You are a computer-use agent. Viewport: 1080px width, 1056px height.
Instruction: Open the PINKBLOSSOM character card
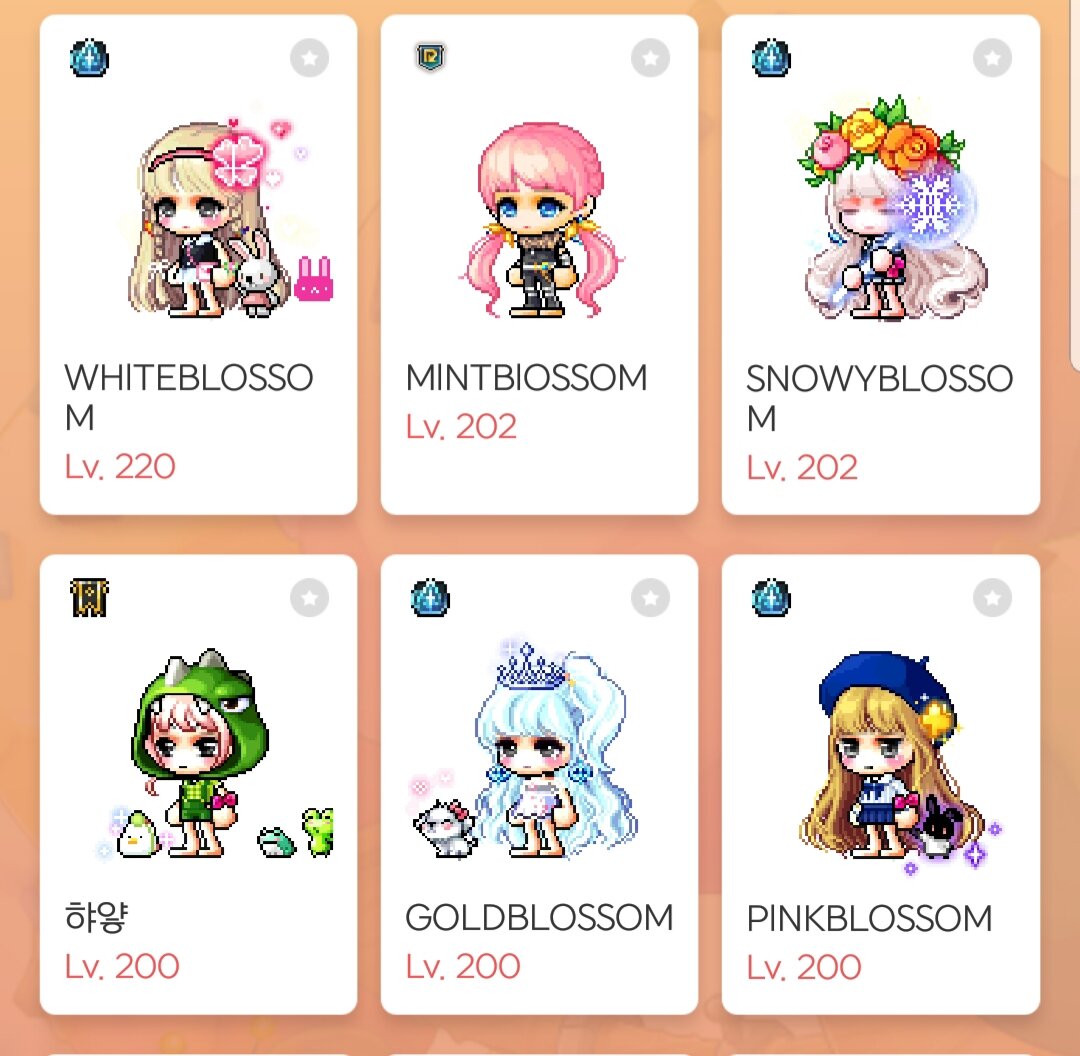pyautogui.click(x=880, y=785)
